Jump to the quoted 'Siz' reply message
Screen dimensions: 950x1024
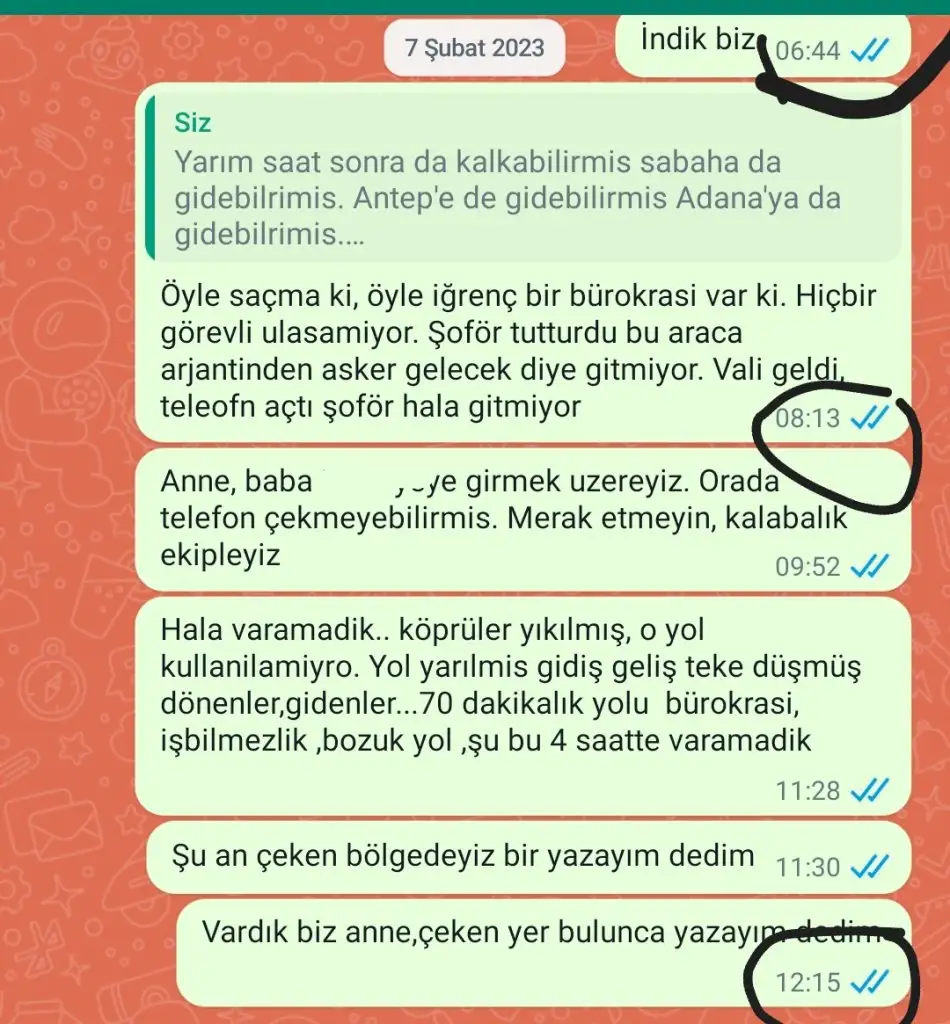click(x=521, y=179)
